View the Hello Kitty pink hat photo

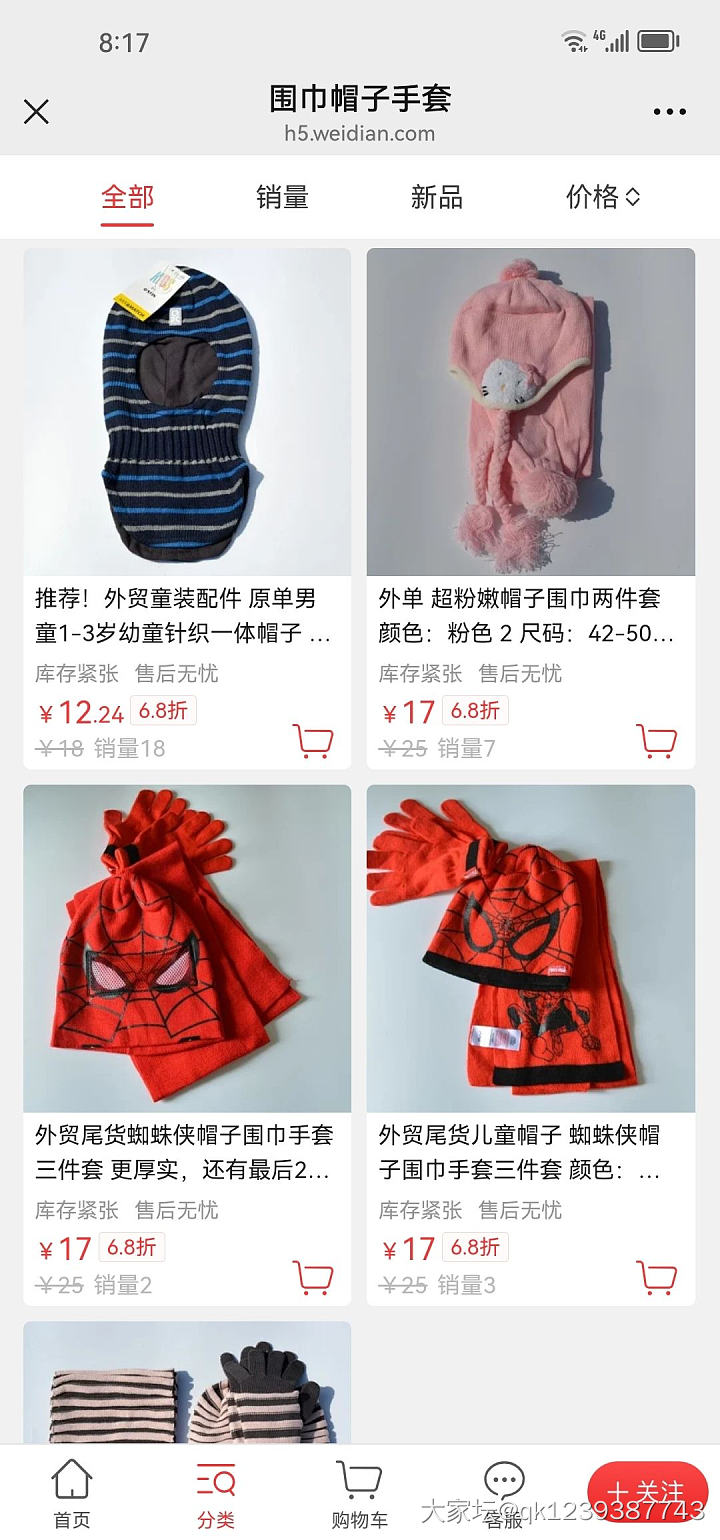pyautogui.click(x=531, y=410)
